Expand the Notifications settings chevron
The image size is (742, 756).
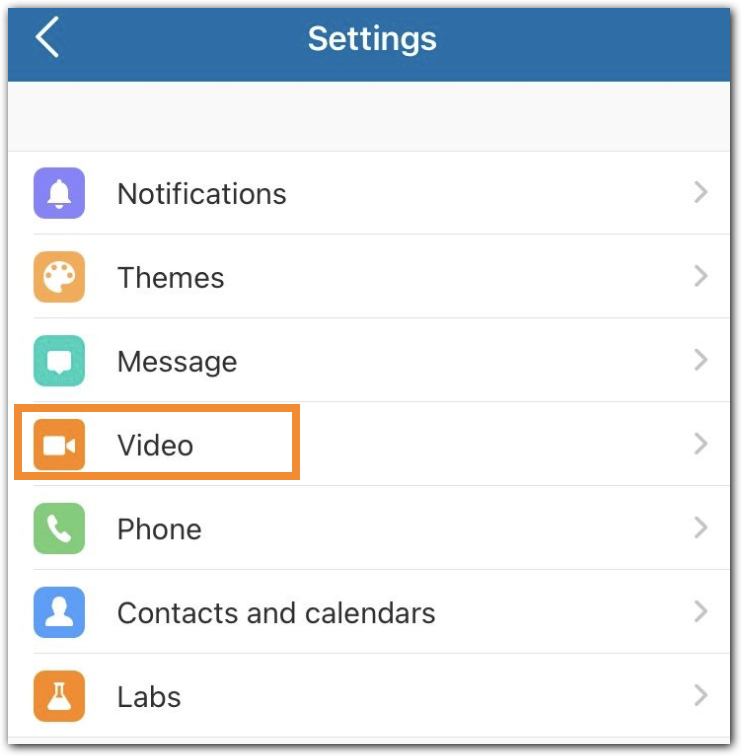[700, 193]
